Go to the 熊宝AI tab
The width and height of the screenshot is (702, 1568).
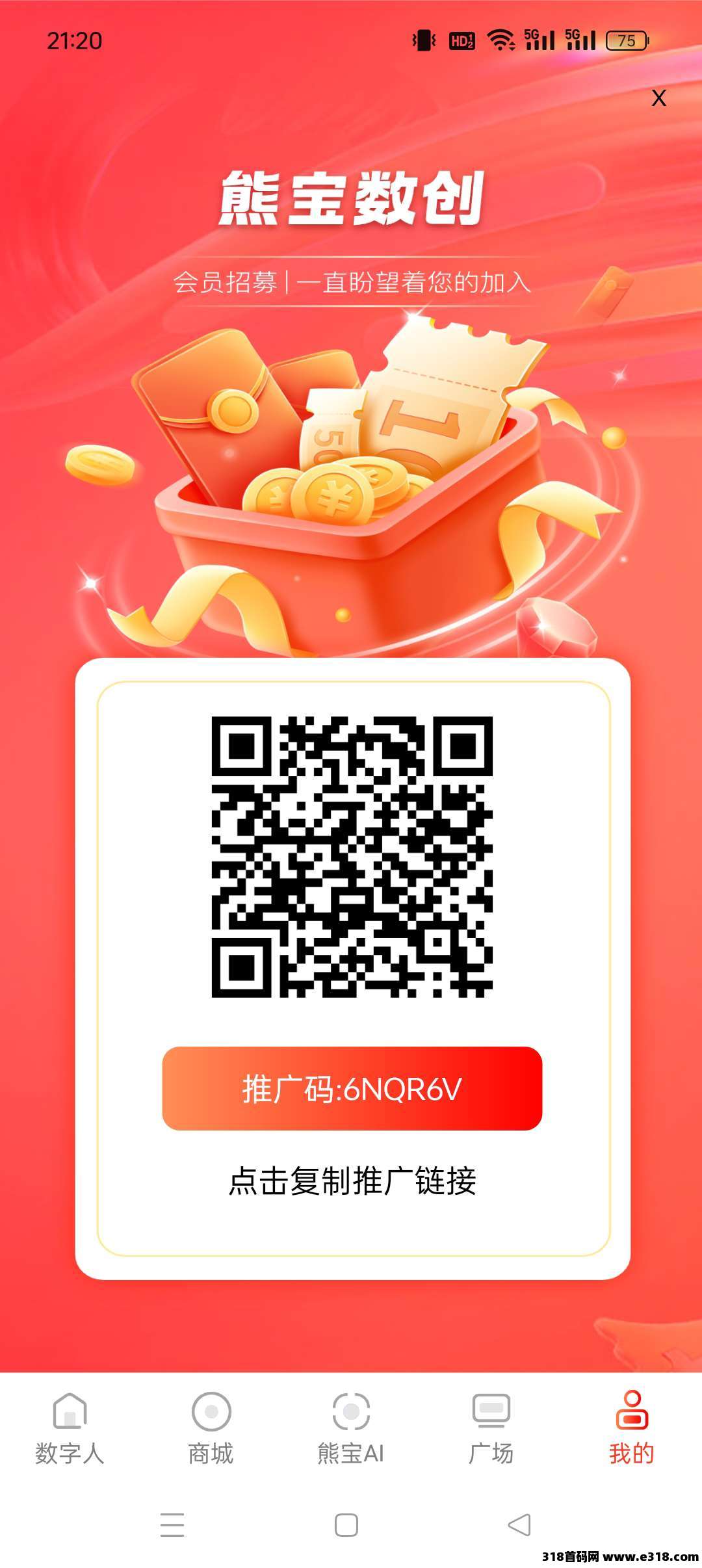pyautogui.click(x=351, y=1427)
